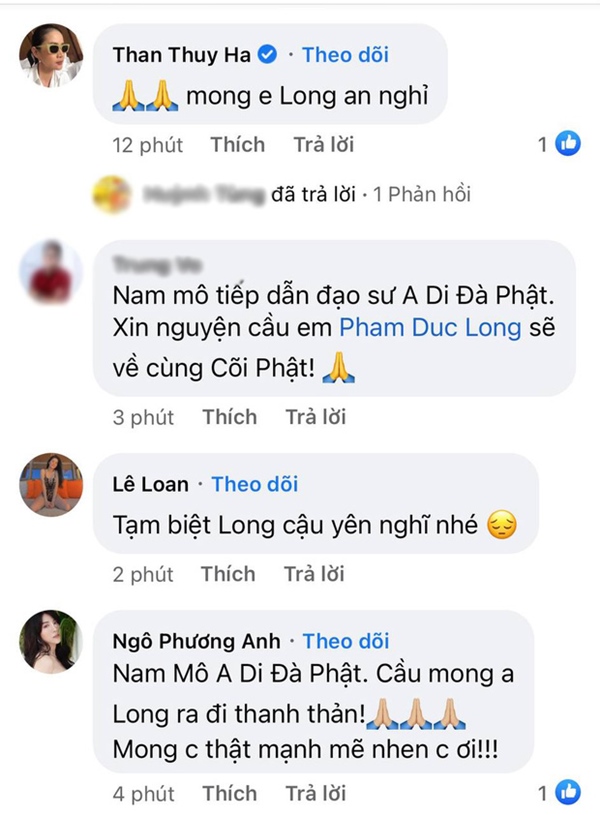Open Than Thuy Ha's profile picture
Viewport: 600px width, 815px height.
tap(50, 58)
